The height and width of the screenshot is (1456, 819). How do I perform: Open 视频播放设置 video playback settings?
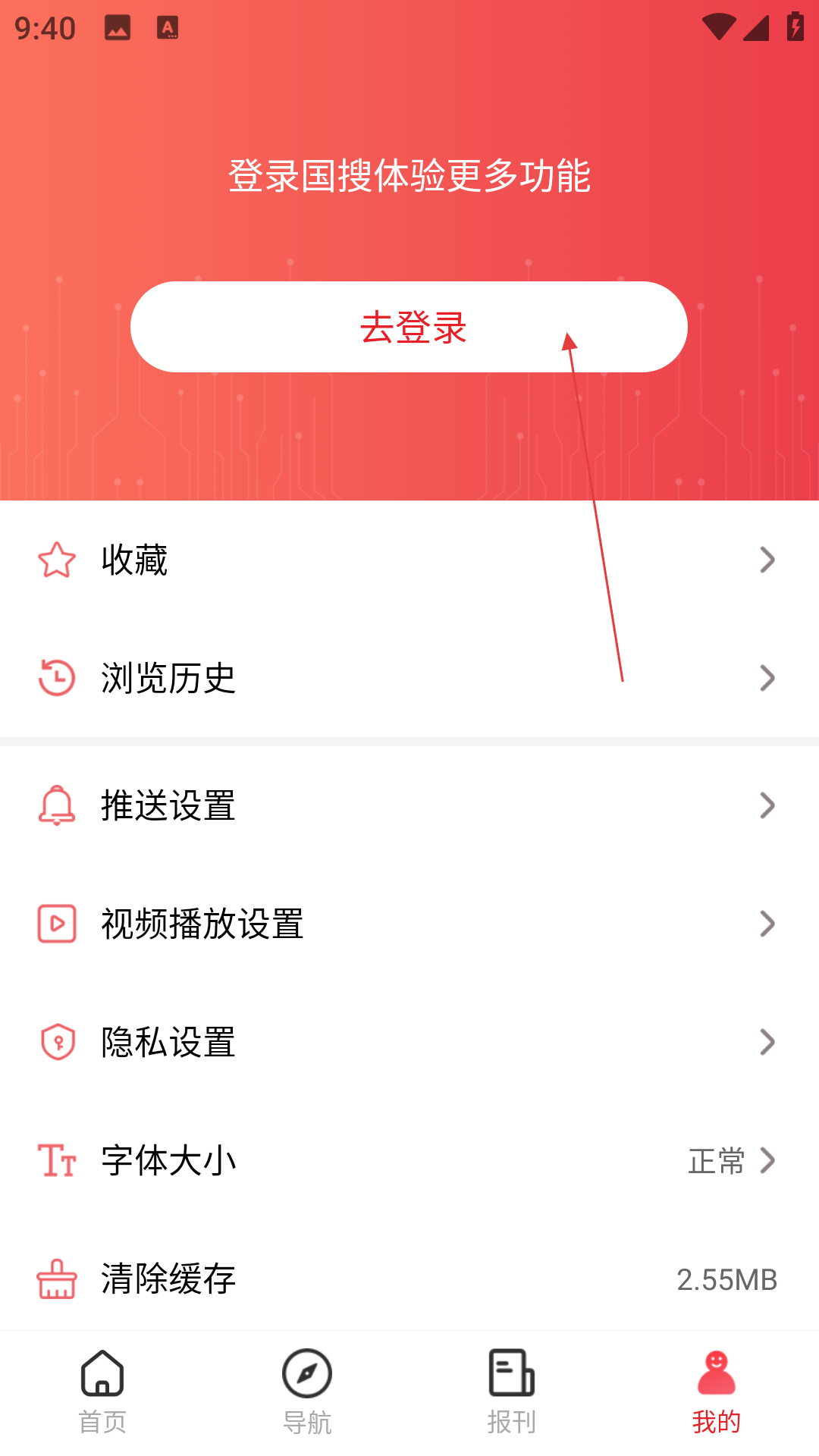(409, 924)
